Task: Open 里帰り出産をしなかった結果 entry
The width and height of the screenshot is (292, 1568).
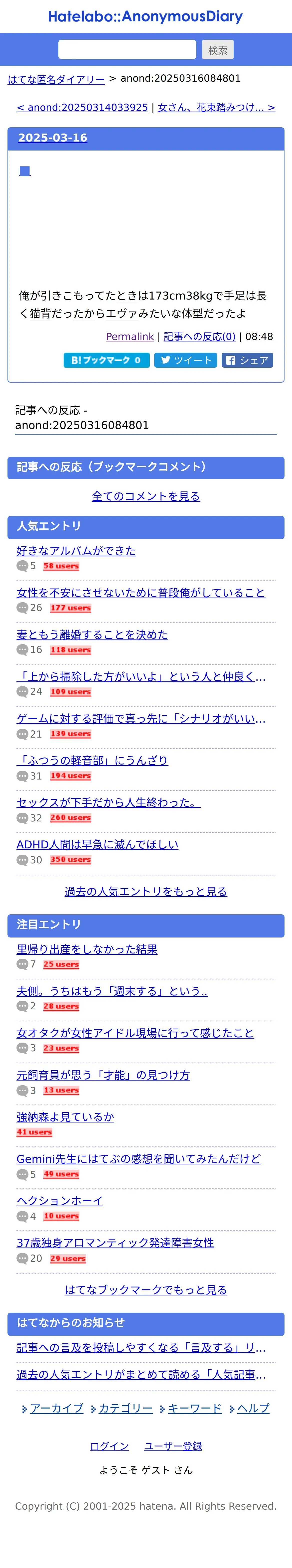Action: pyautogui.click(x=87, y=949)
